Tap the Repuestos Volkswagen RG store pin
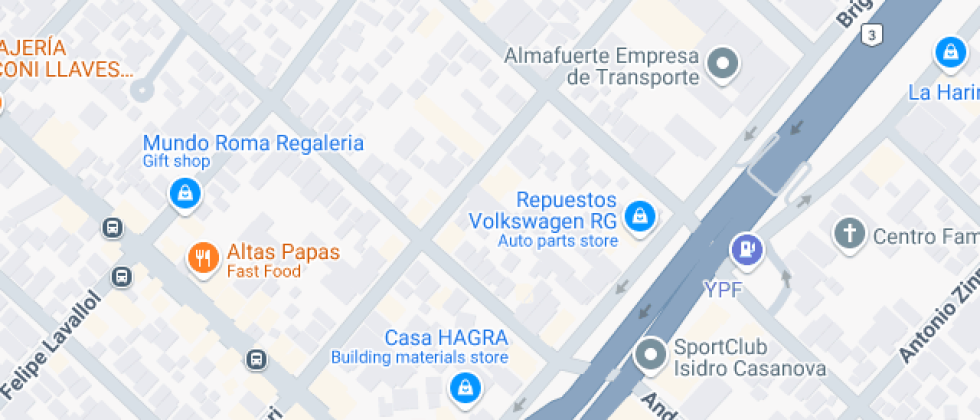 (x=639, y=218)
